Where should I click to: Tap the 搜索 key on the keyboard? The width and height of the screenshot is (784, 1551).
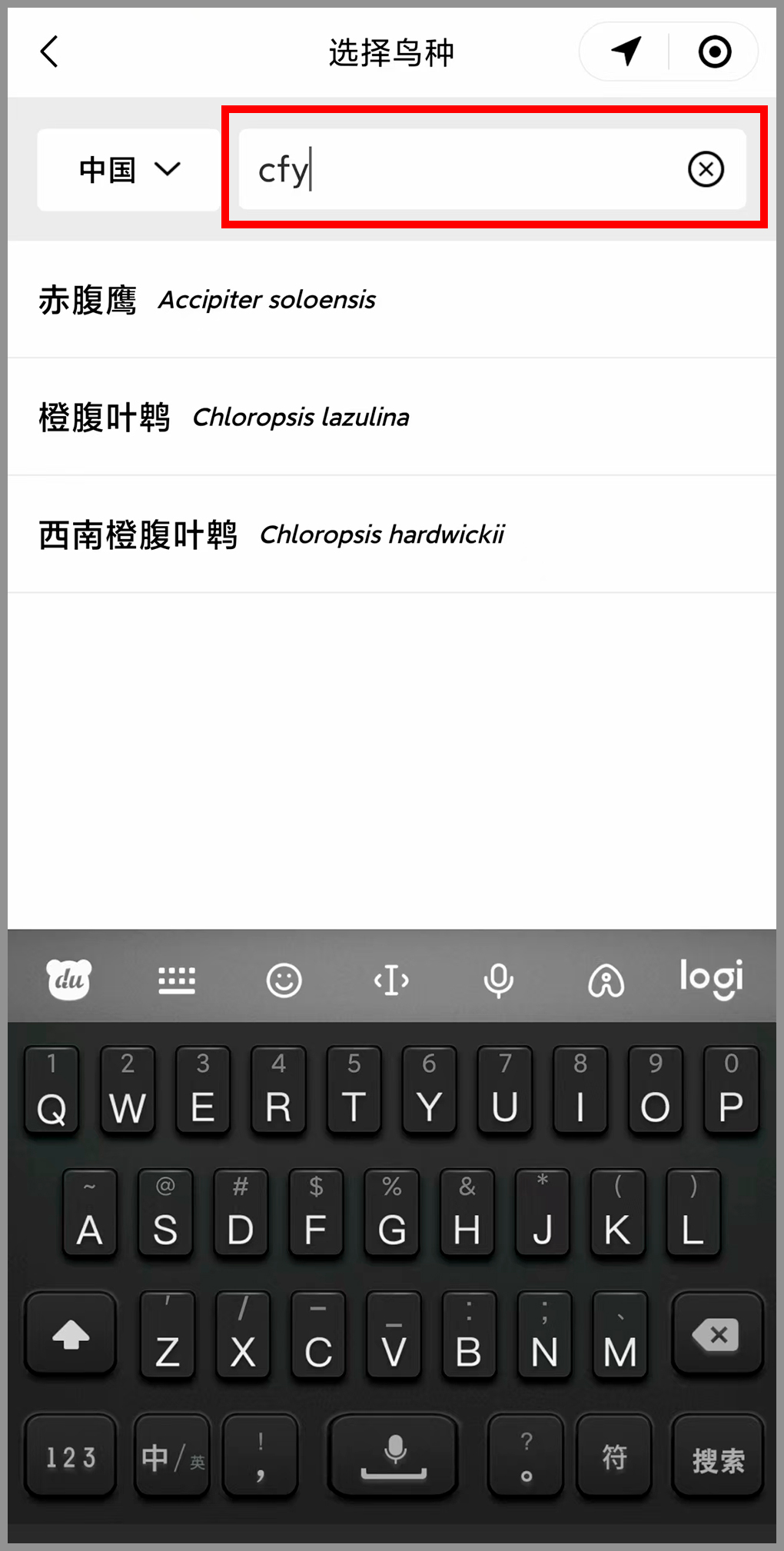[x=718, y=1458]
